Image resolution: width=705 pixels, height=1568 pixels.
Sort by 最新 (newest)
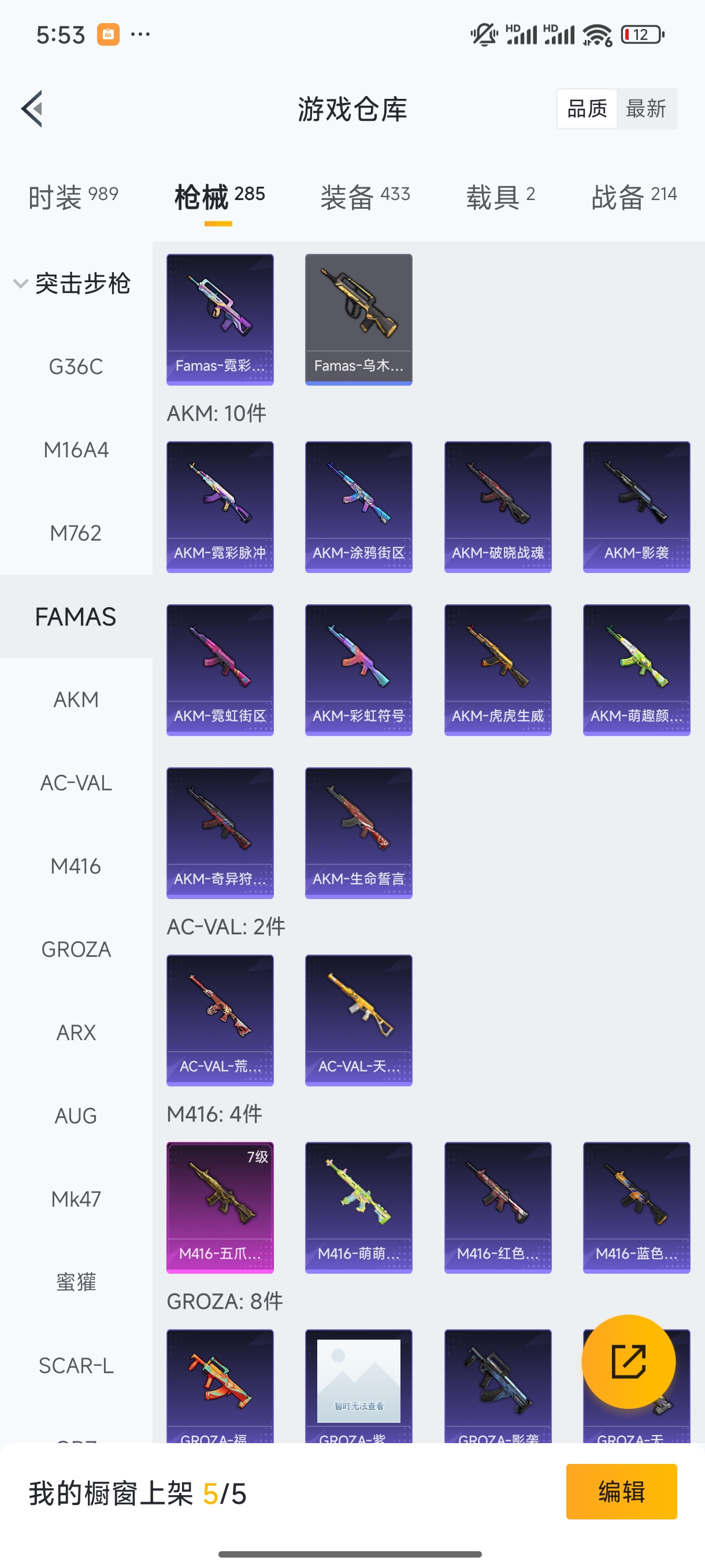coord(645,109)
